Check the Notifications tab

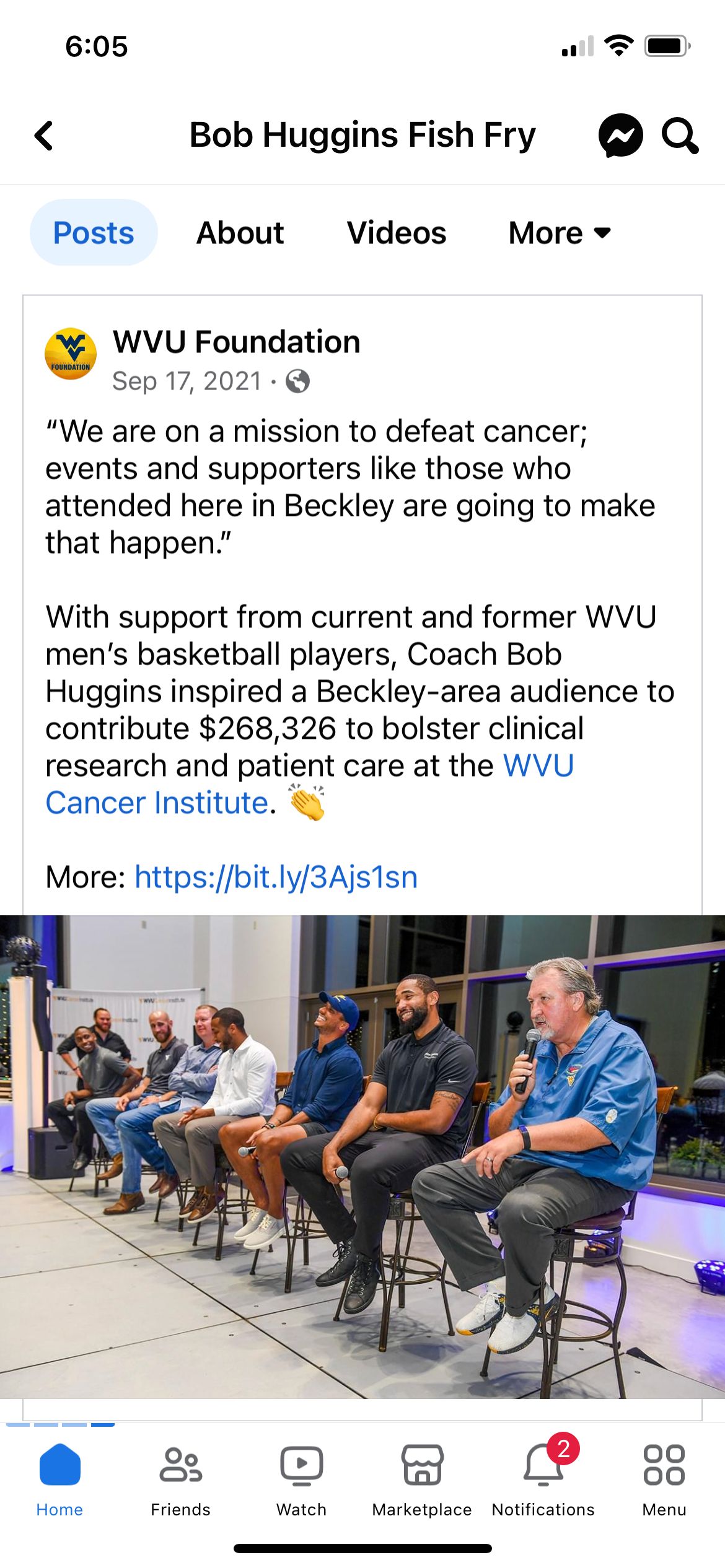543,1480
